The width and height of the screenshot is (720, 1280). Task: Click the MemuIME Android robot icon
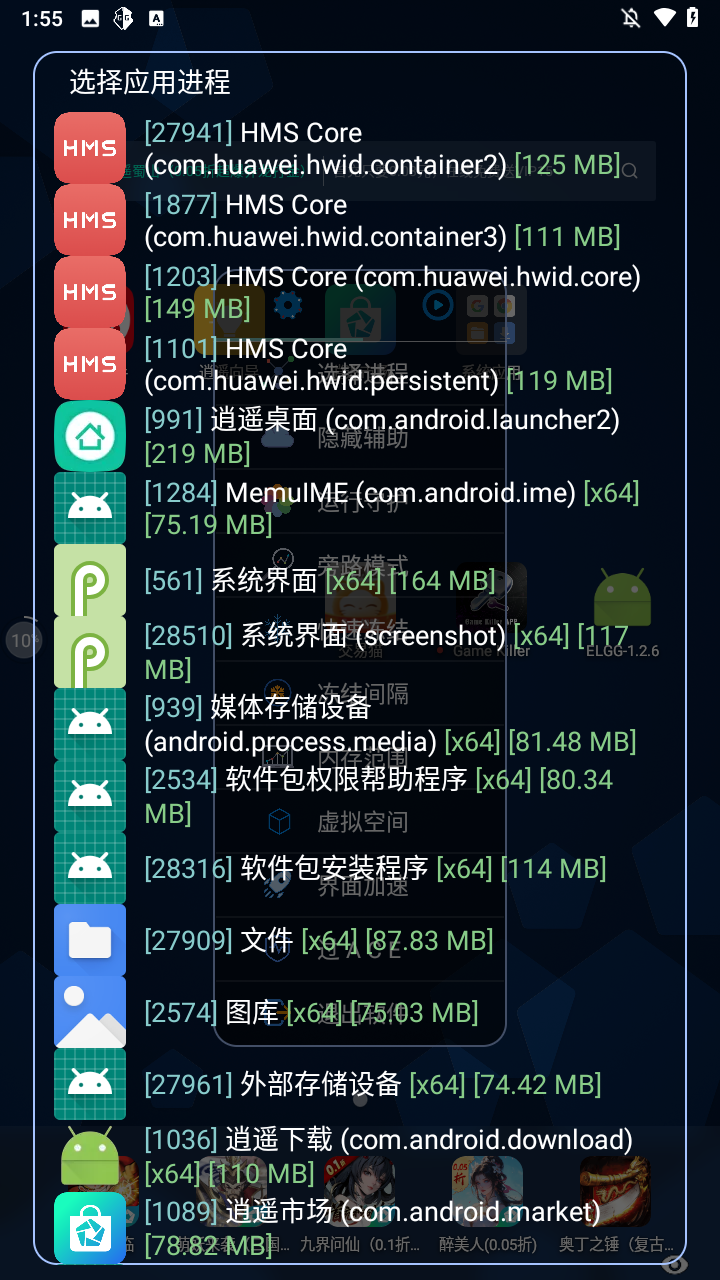click(89, 508)
